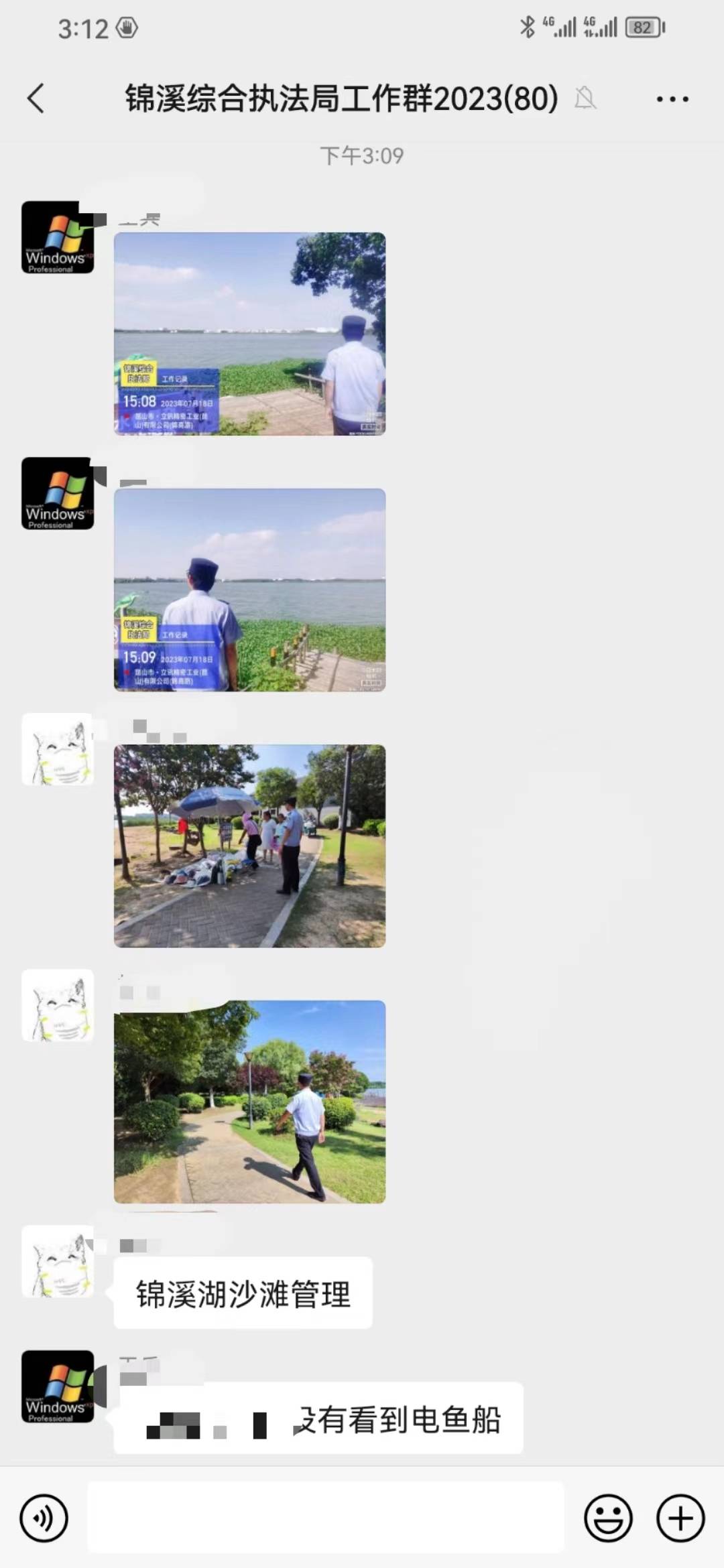Open the masked cat avatar beside 锦溪湖沙滩管理
724x1568 pixels.
coord(58,1262)
